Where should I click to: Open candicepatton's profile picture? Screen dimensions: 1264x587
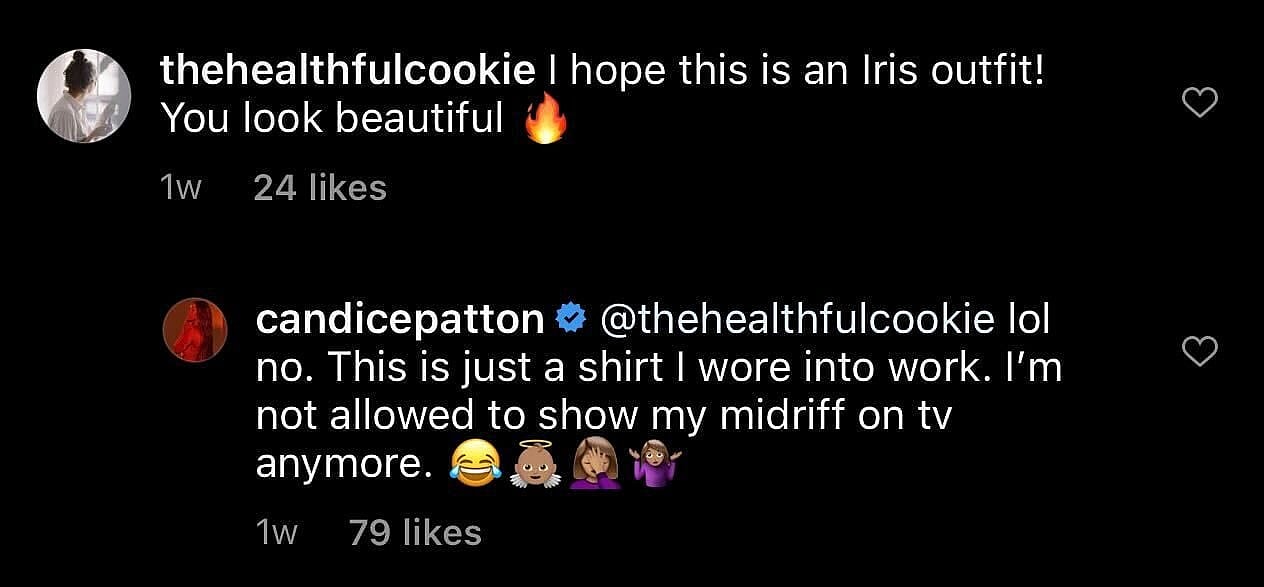(x=195, y=330)
